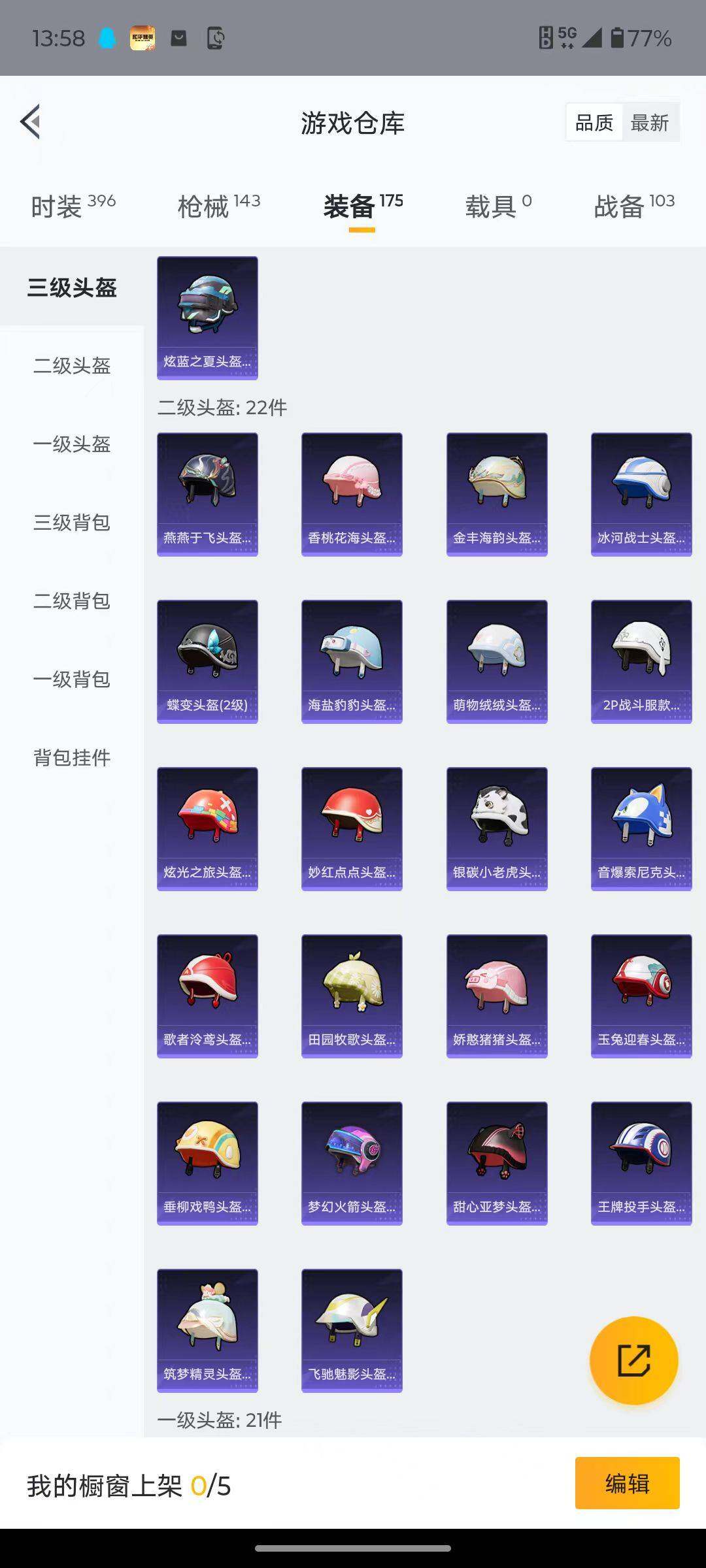Switch sorting to 品质
Image resolution: width=706 pixels, height=1568 pixels.
click(x=594, y=122)
